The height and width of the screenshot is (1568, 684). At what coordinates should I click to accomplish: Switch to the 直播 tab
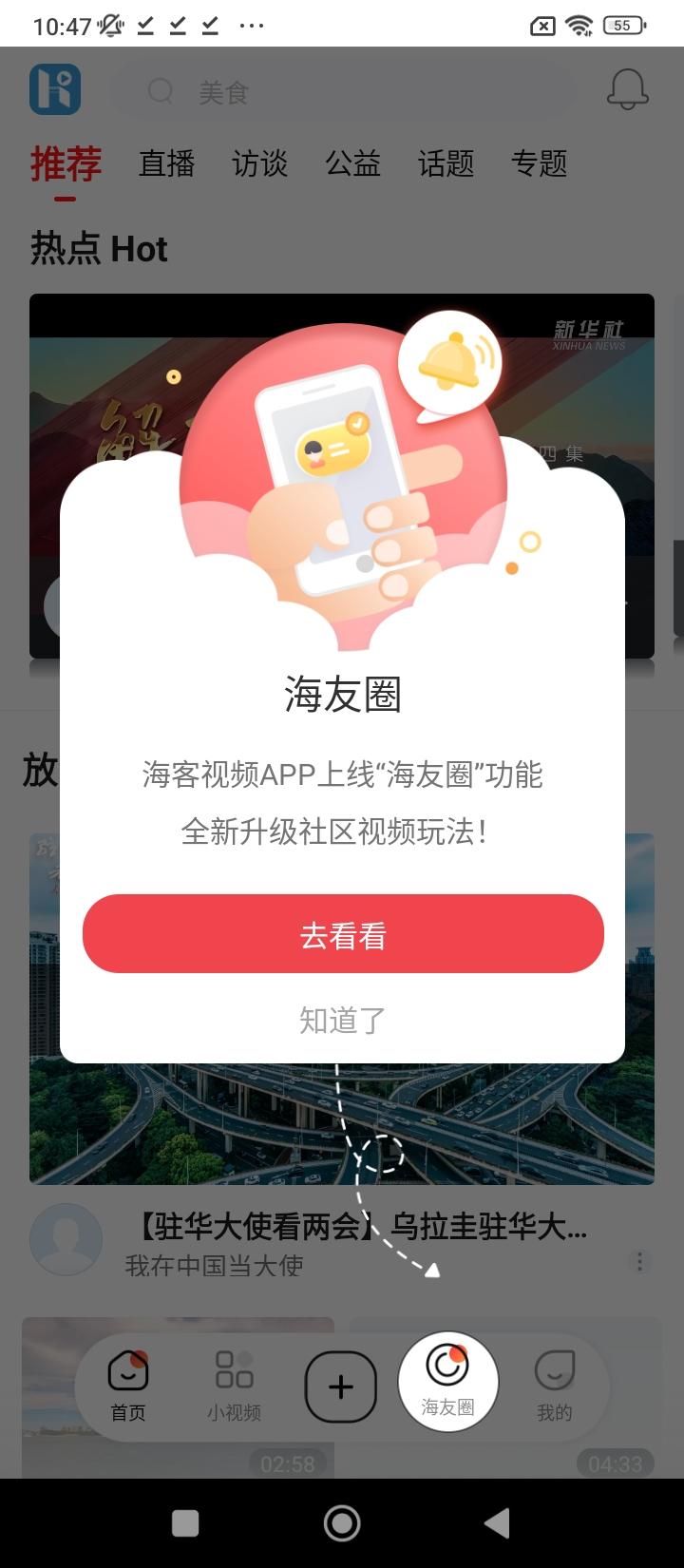(167, 164)
